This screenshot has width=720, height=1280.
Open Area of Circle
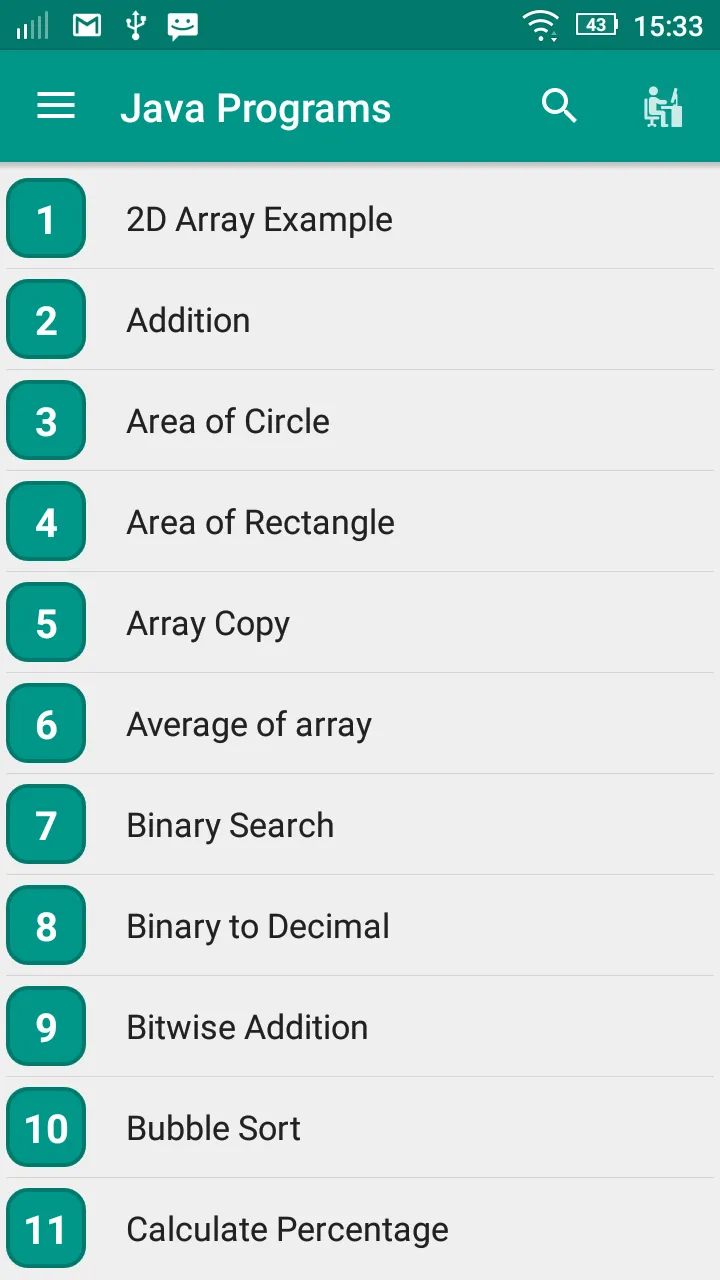(x=360, y=421)
